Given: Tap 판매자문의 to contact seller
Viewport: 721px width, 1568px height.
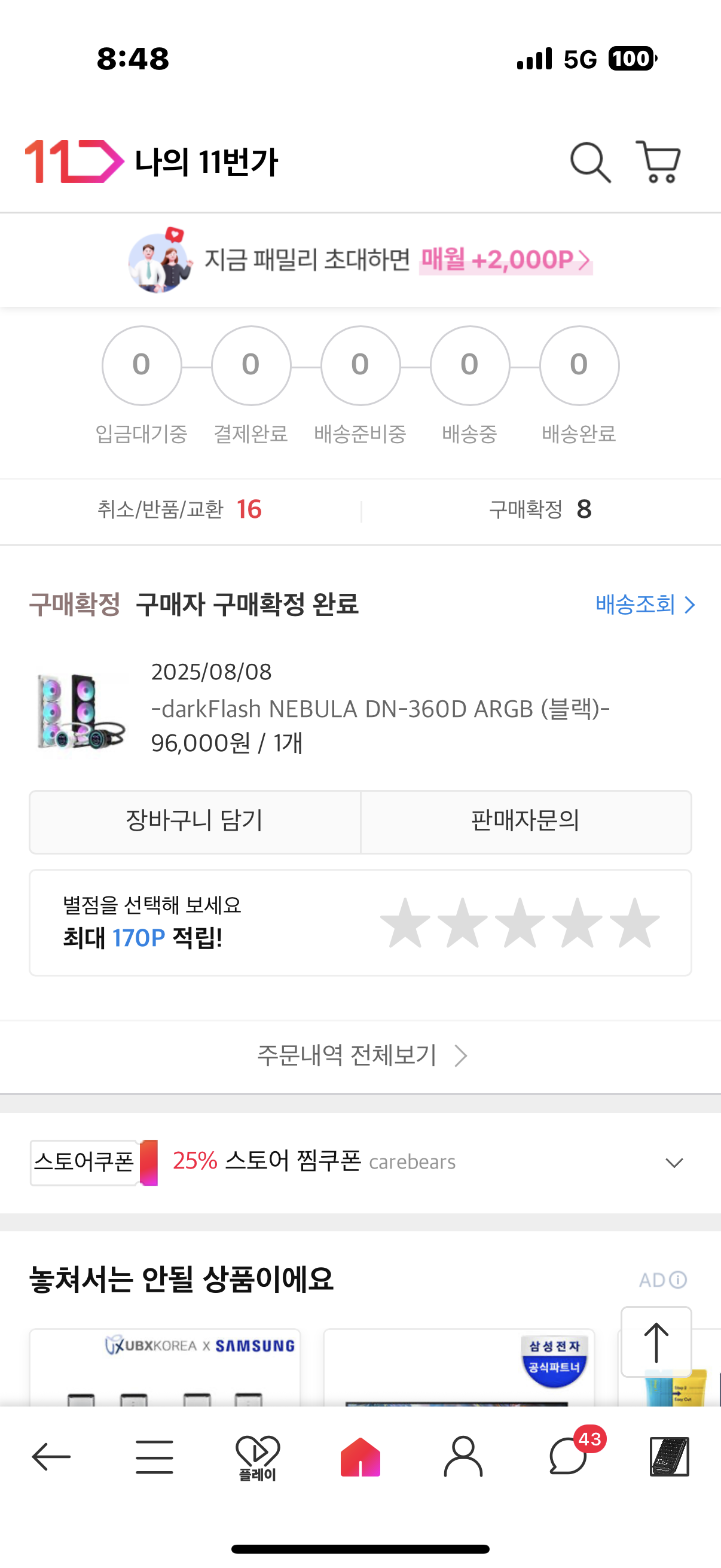Looking at the screenshot, I should 526,821.
